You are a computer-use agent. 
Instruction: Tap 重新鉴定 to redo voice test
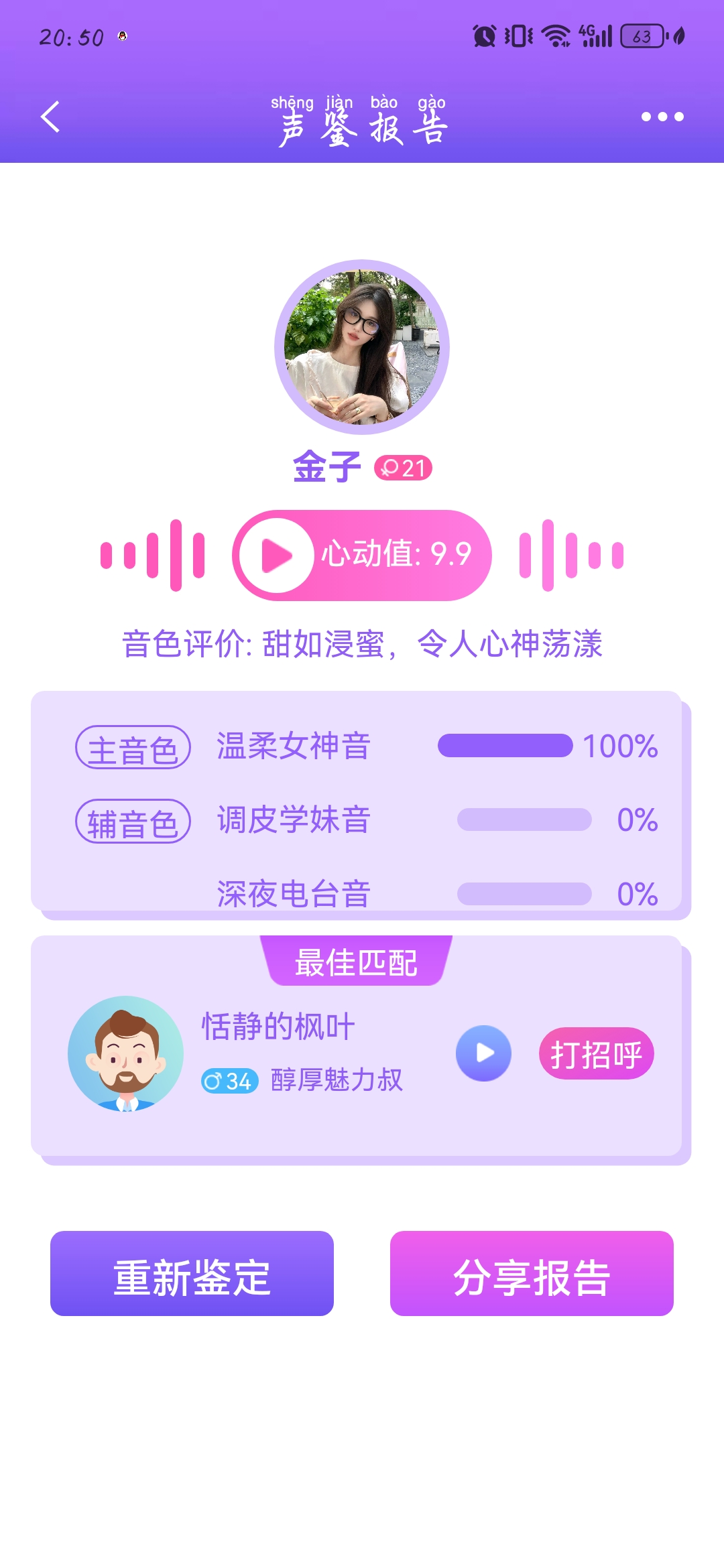click(x=192, y=1273)
